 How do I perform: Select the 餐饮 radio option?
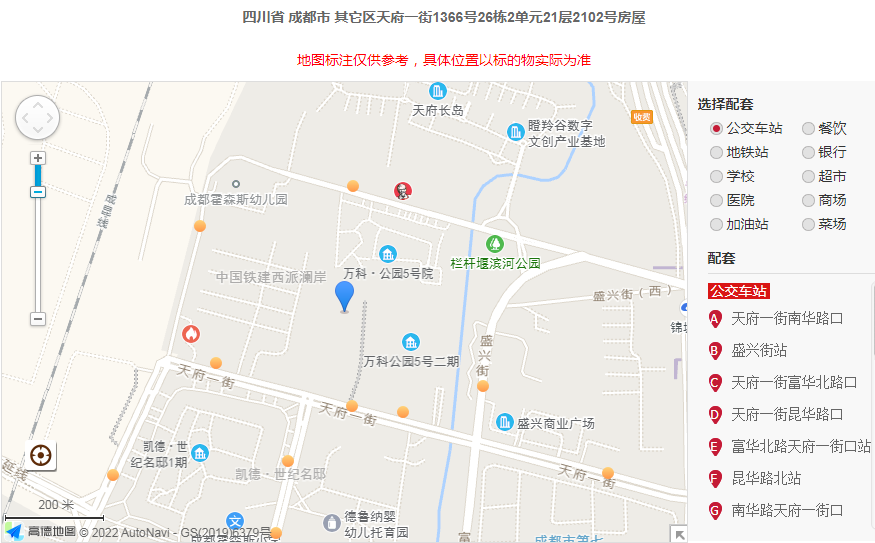[809, 128]
